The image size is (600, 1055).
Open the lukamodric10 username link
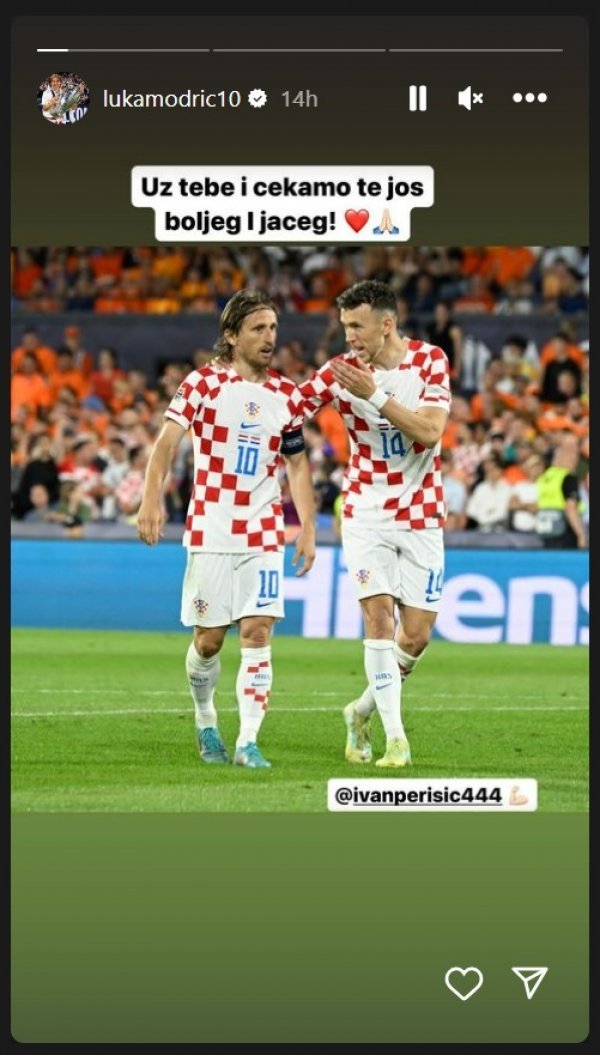tap(171, 98)
